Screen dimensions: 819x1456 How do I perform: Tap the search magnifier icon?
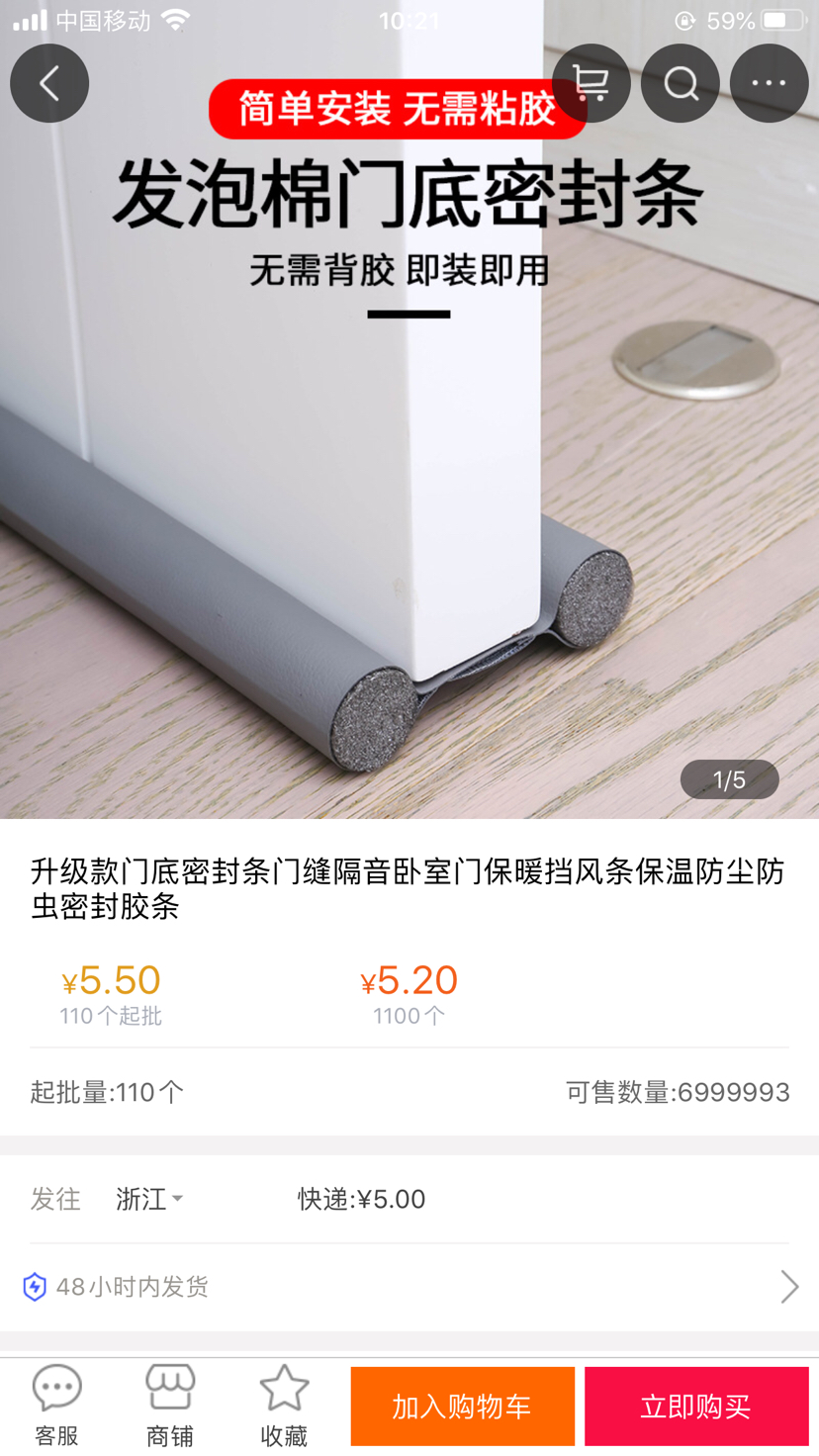point(681,83)
